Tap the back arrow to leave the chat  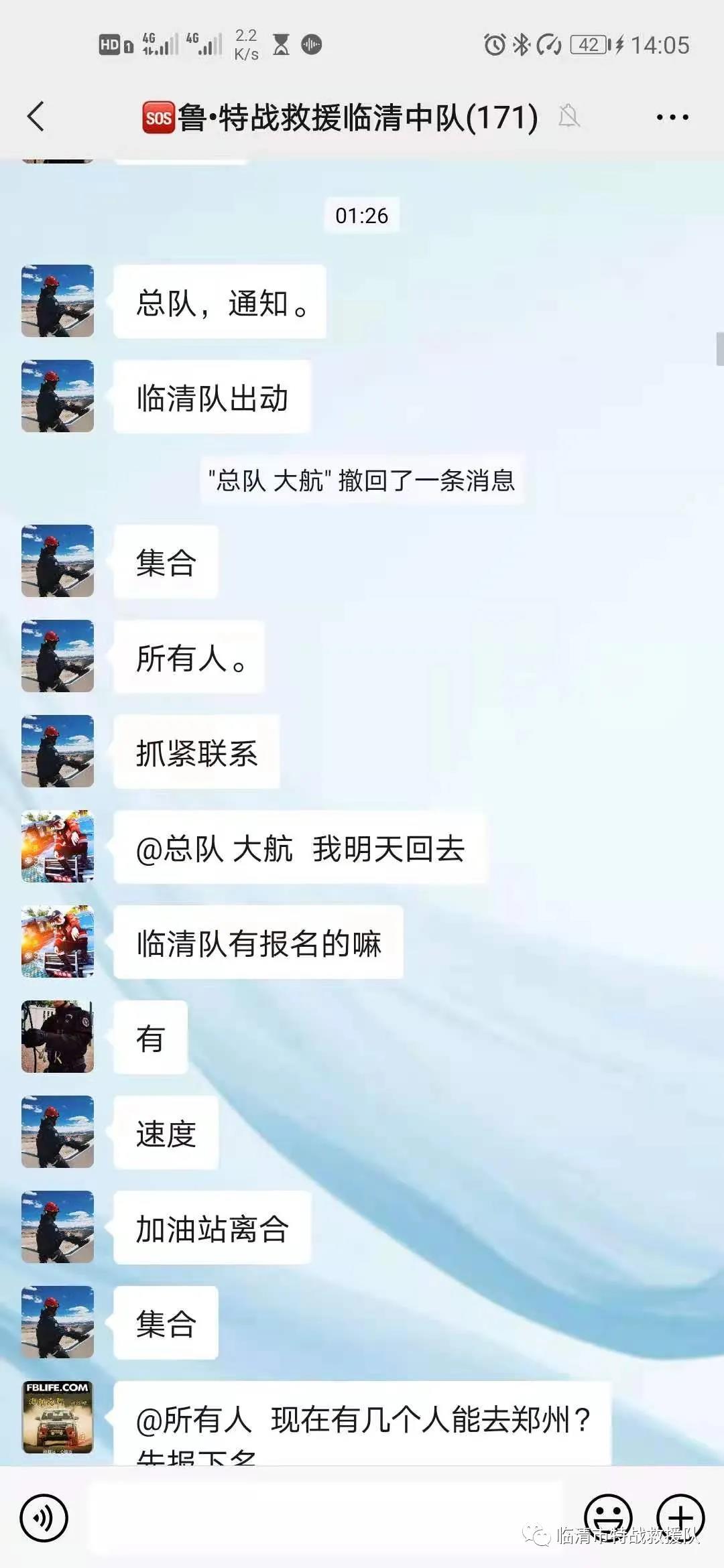click(x=37, y=117)
